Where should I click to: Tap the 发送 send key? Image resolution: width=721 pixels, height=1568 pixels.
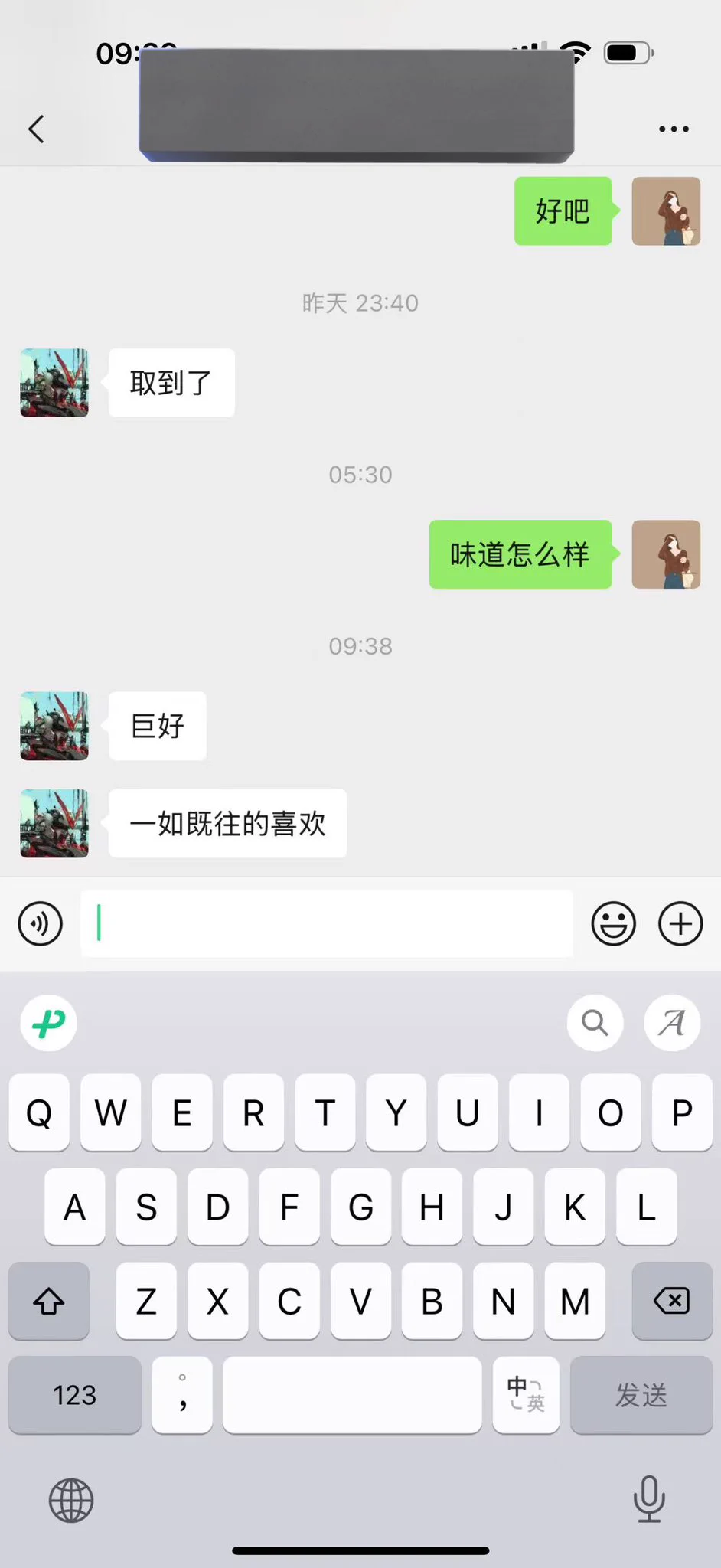(x=641, y=1395)
